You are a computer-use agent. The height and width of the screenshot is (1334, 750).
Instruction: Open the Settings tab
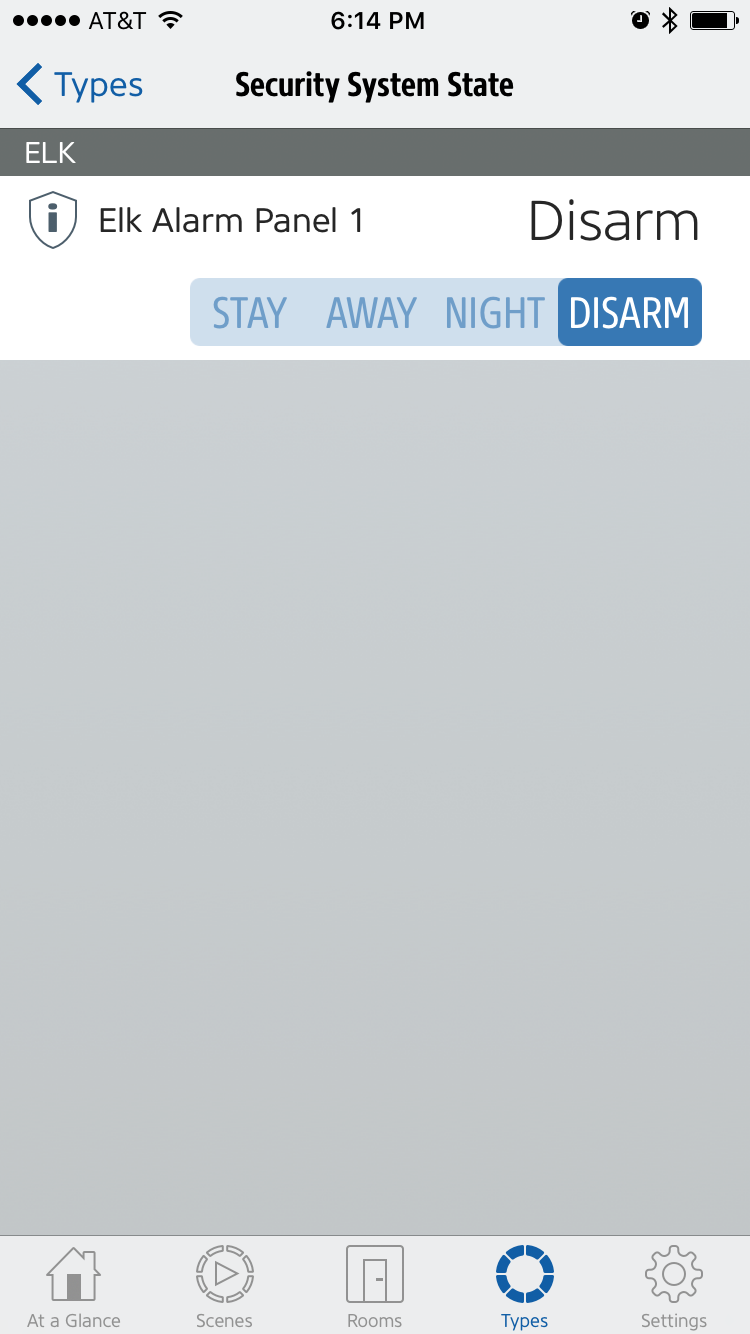674,1287
